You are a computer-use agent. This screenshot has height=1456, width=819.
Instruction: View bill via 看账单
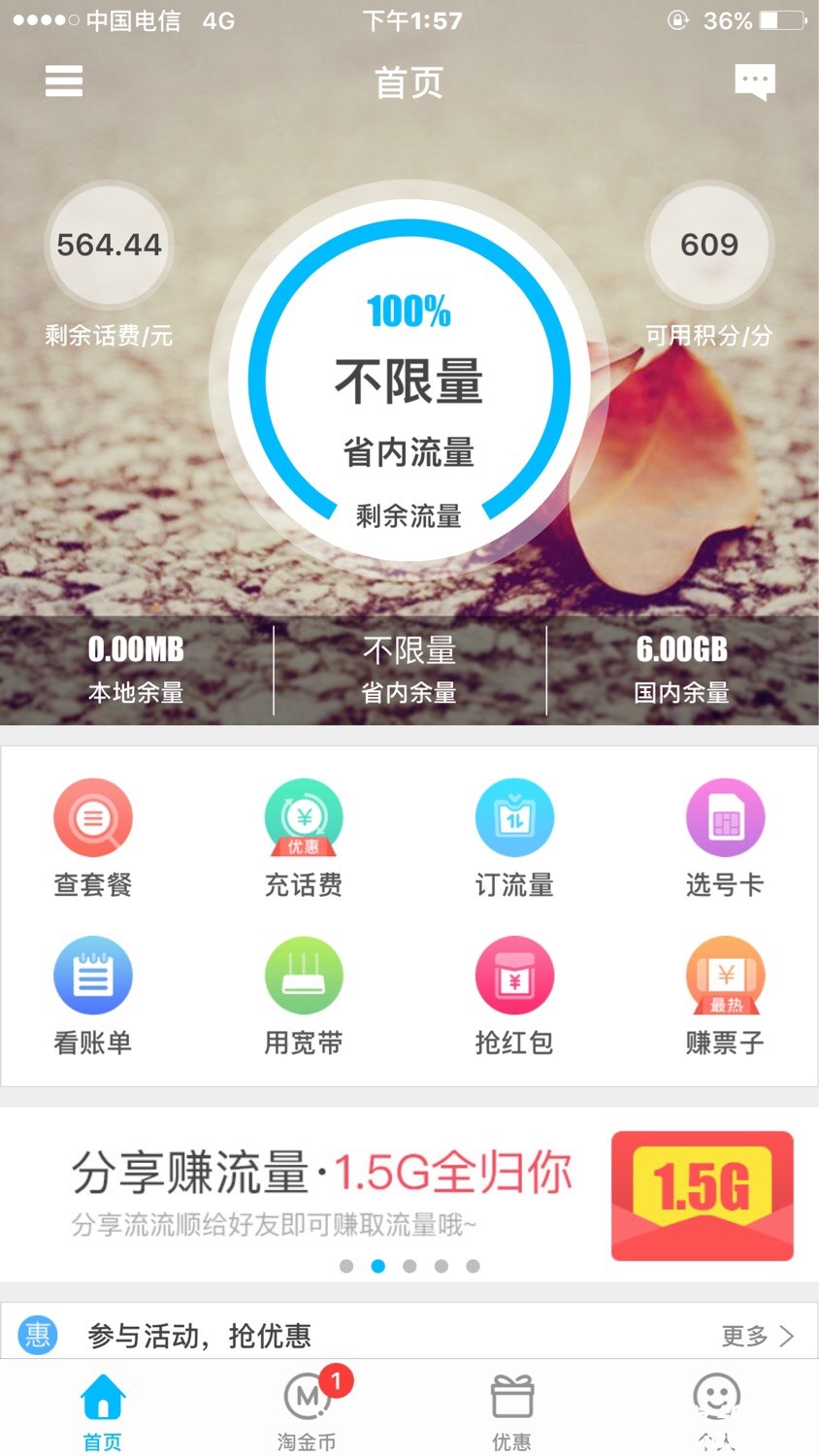tap(93, 996)
